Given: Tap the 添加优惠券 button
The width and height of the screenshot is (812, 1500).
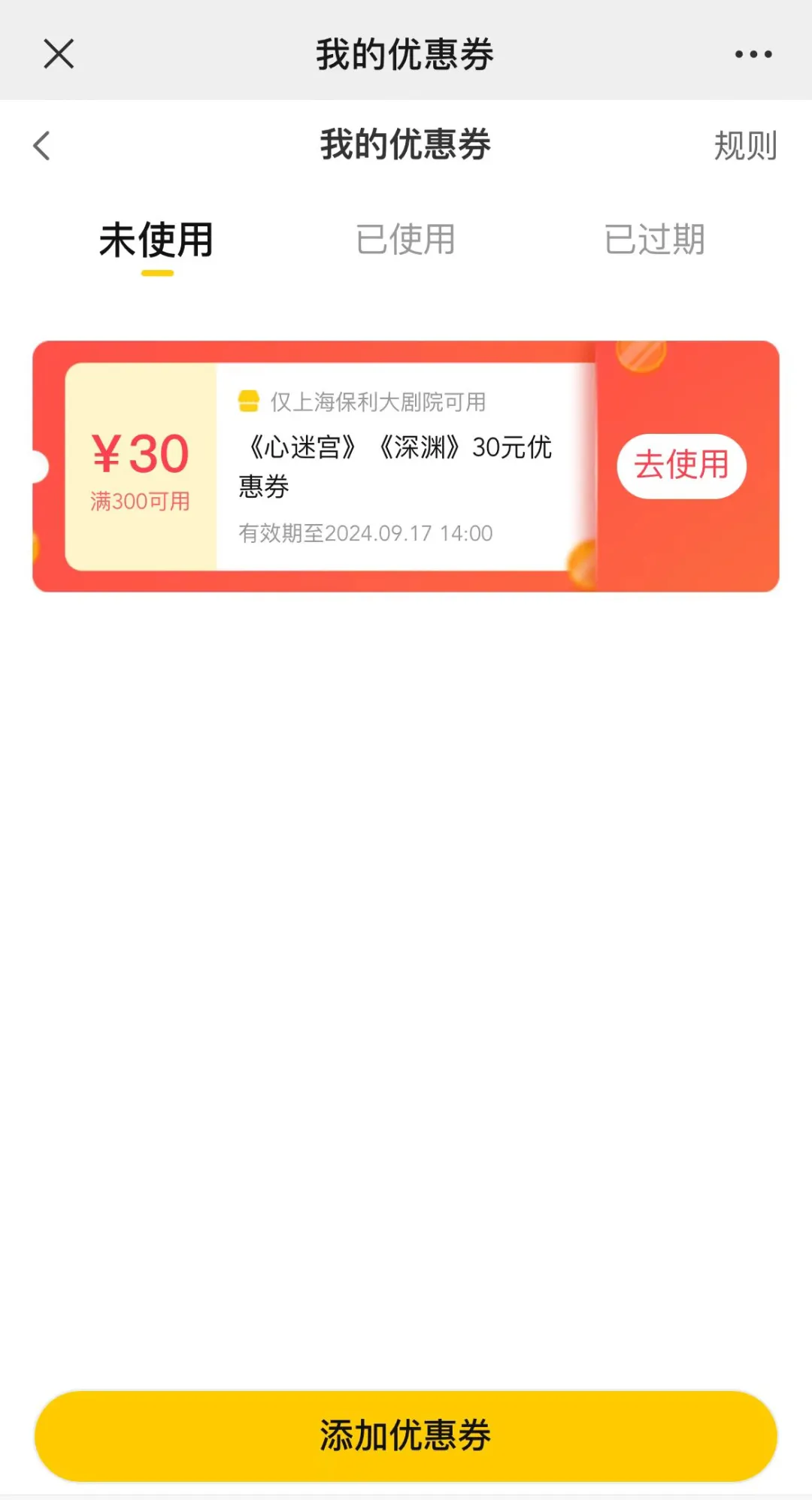Looking at the screenshot, I should coord(405,1435).
